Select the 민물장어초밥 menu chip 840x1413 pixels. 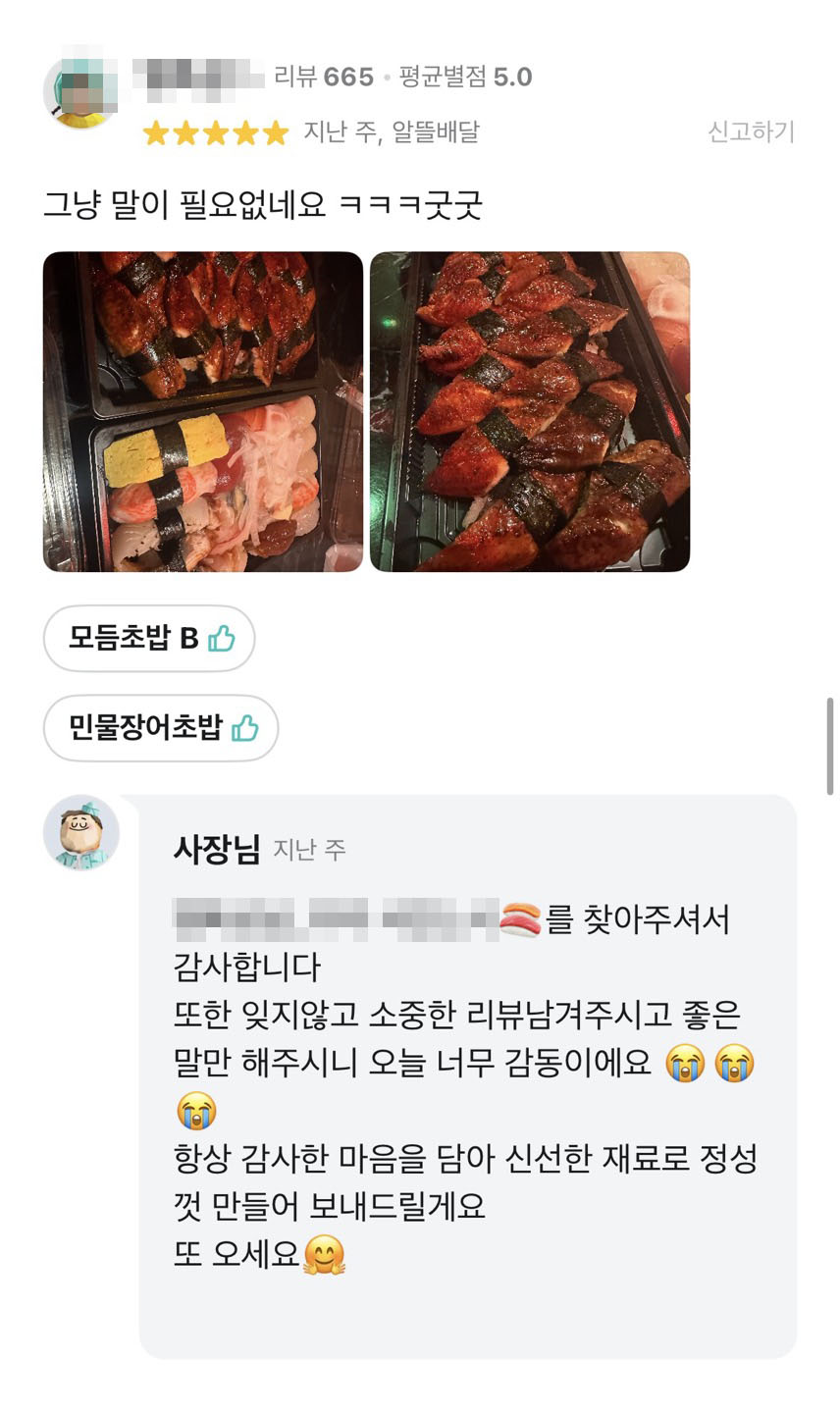click(x=161, y=728)
